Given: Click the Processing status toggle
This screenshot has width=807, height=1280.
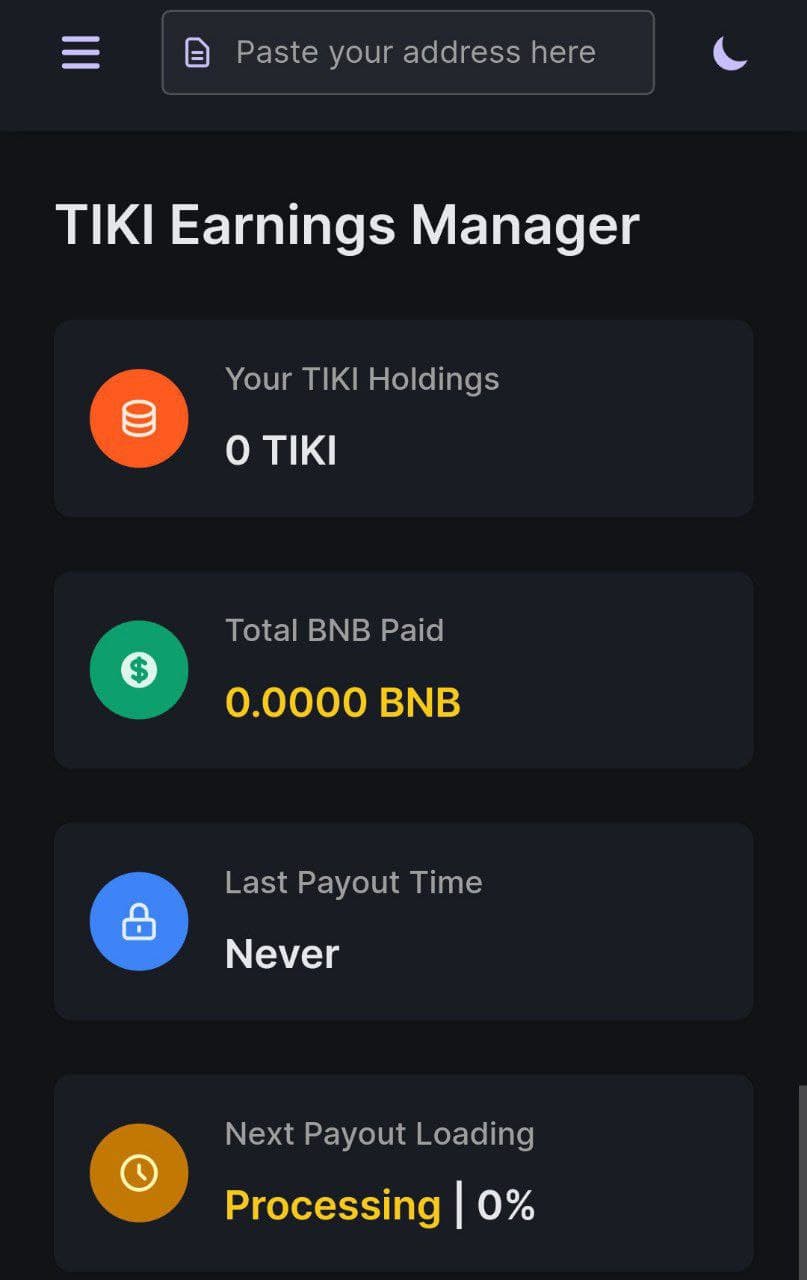Looking at the screenshot, I should click(x=332, y=1204).
